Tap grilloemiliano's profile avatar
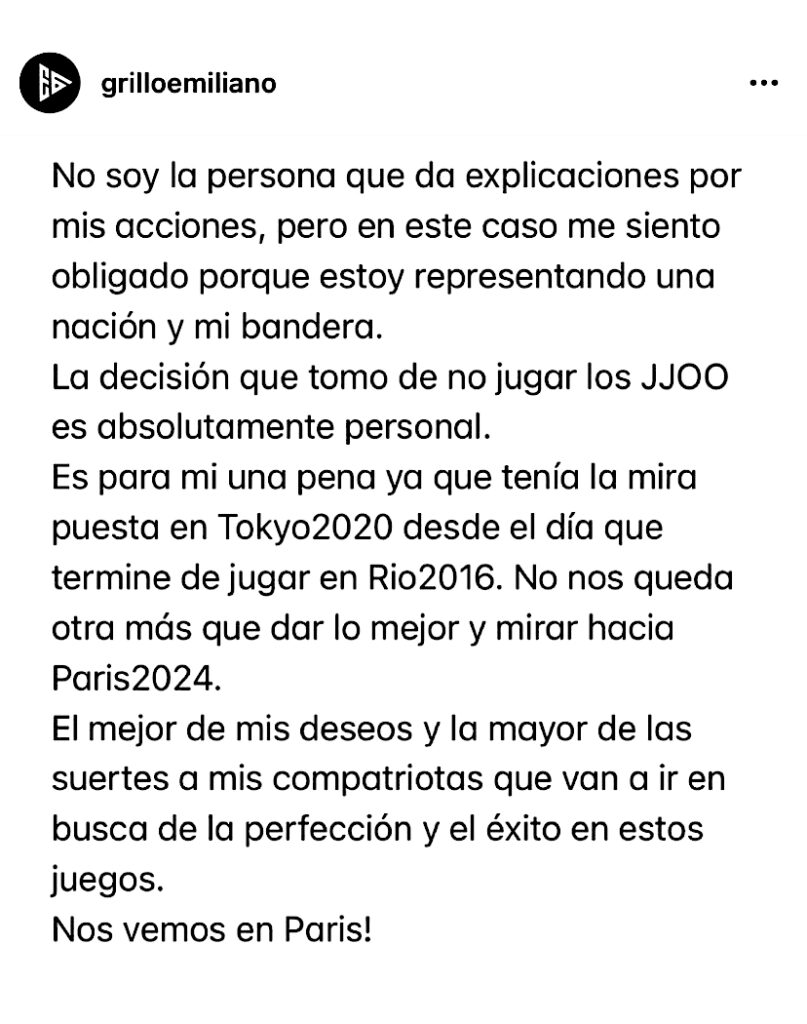Screen dimensions: 807x1024 tap(50, 83)
